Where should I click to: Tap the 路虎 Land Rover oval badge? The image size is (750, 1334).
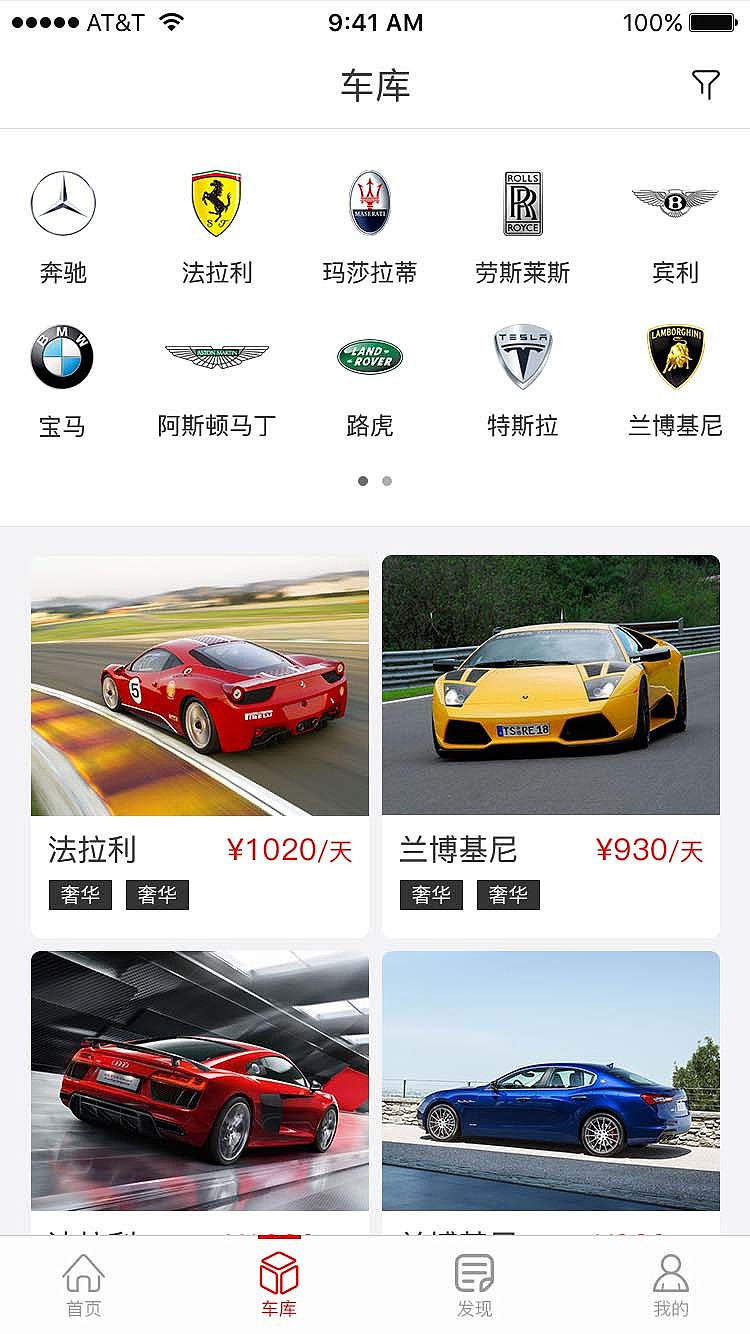(370, 357)
